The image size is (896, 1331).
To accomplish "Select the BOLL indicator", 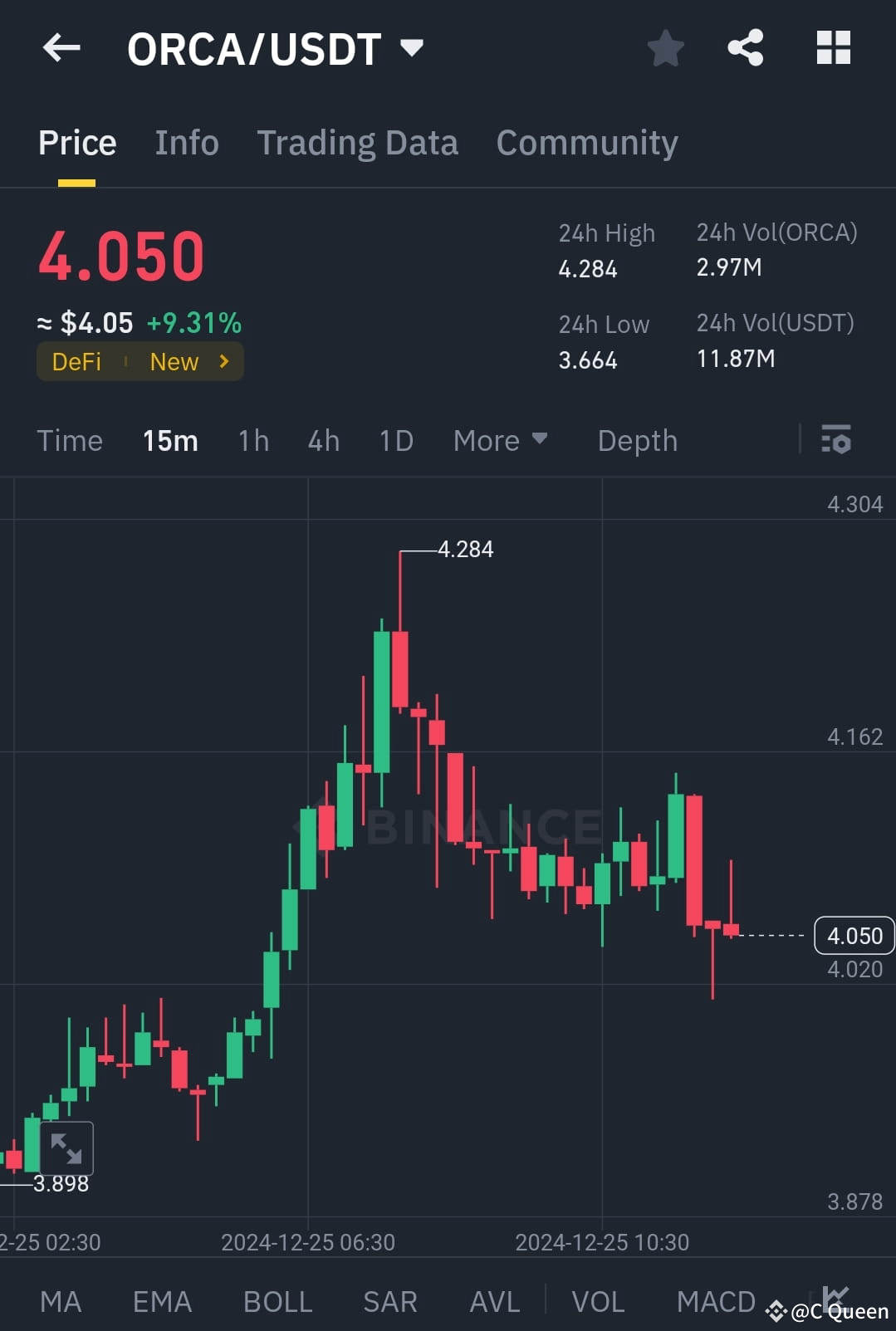I will pyautogui.click(x=277, y=1301).
